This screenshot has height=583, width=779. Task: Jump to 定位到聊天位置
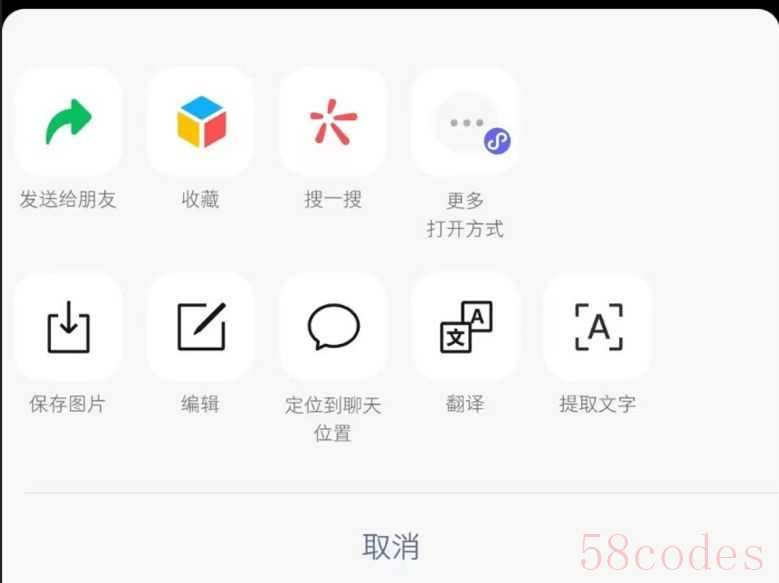click(333, 327)
